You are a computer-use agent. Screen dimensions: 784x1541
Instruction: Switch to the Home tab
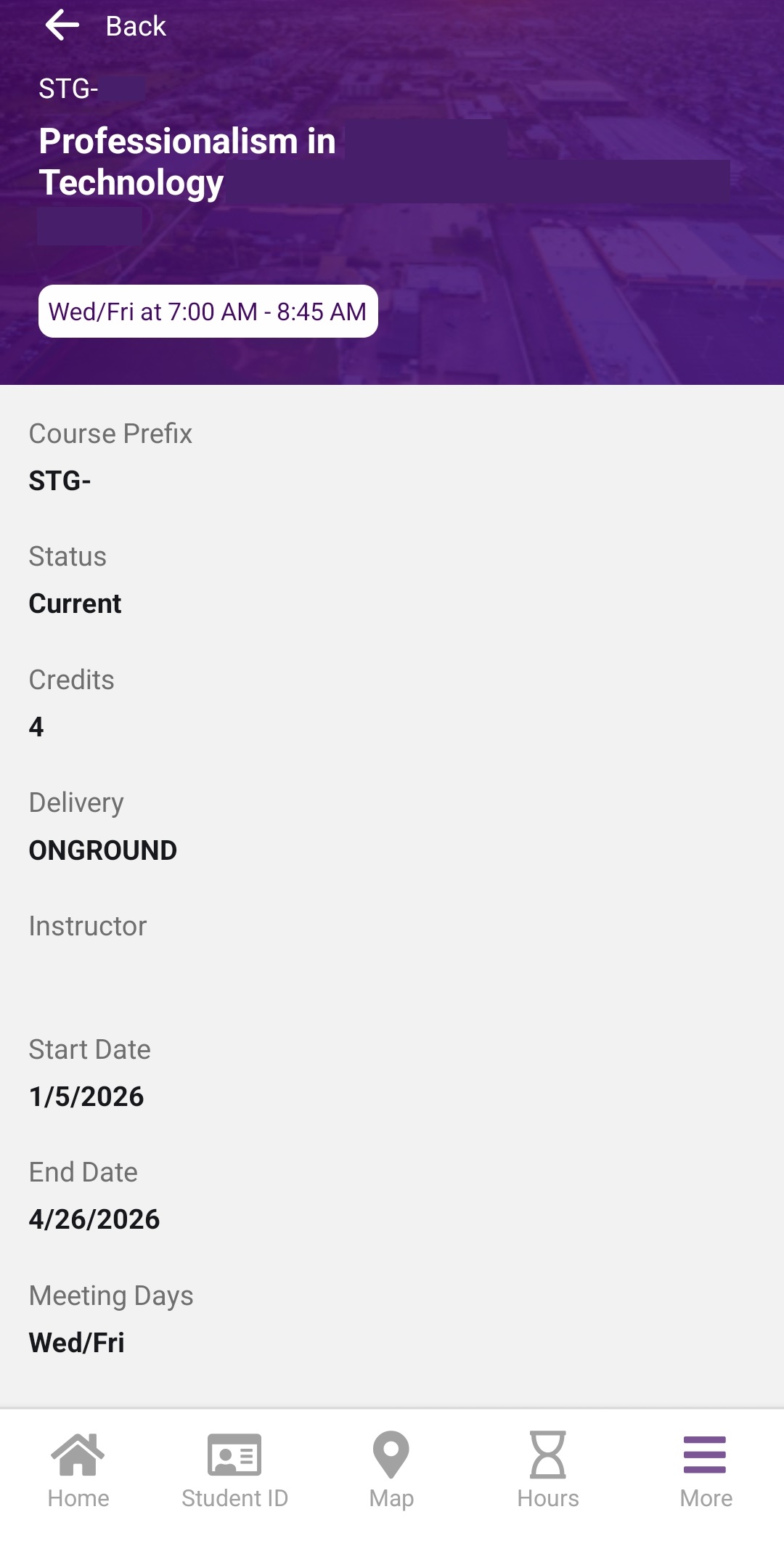point(78,1470)
